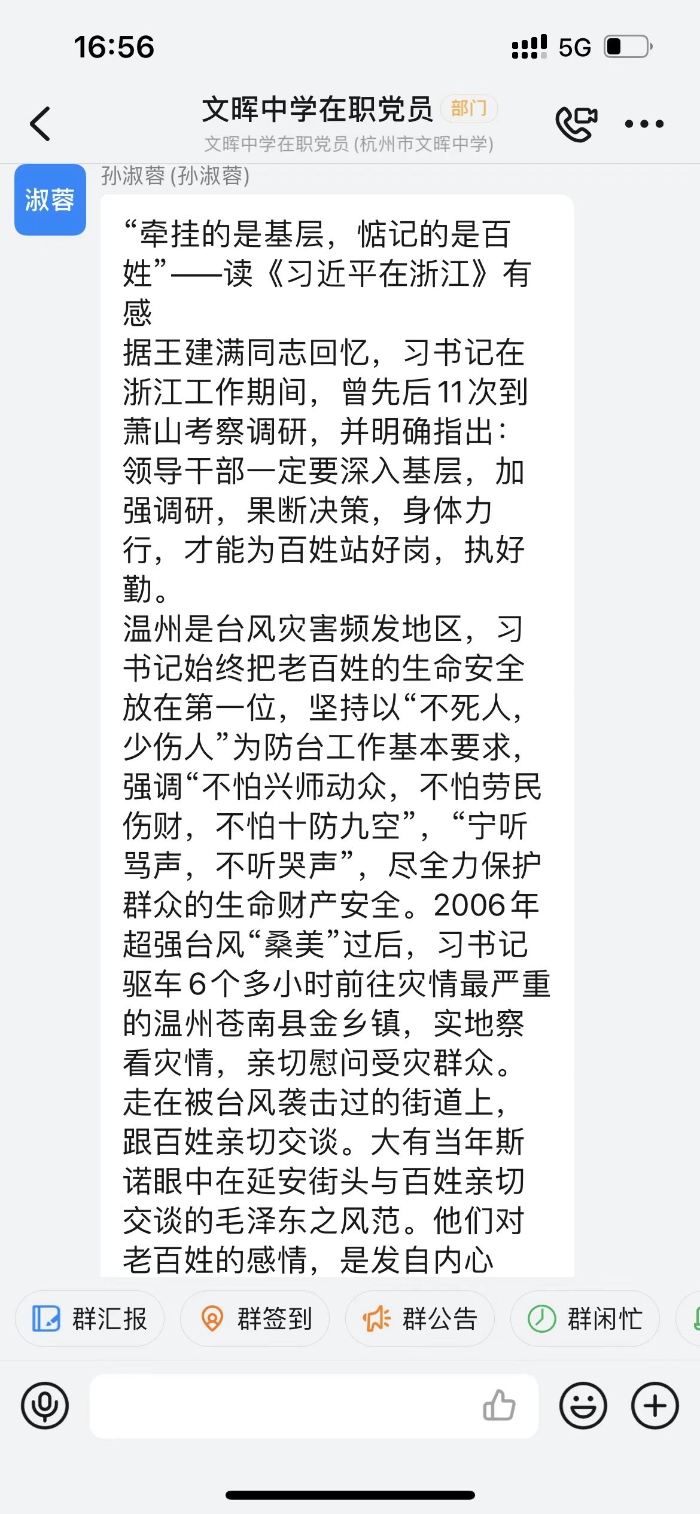This screenshot has width=700, height=1514.
Task: Switch to voice message input
Action: 45,1406
